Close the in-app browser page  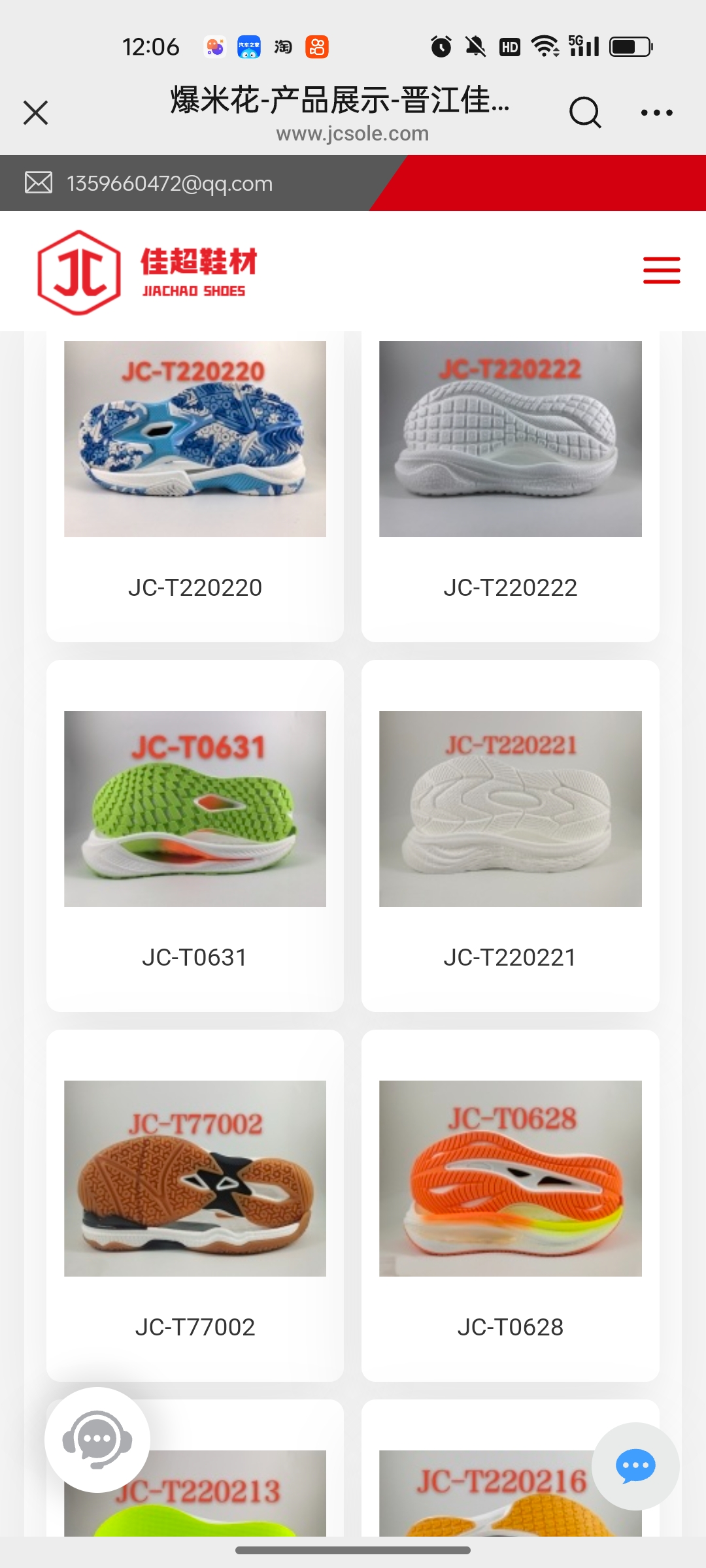[36, 112]
